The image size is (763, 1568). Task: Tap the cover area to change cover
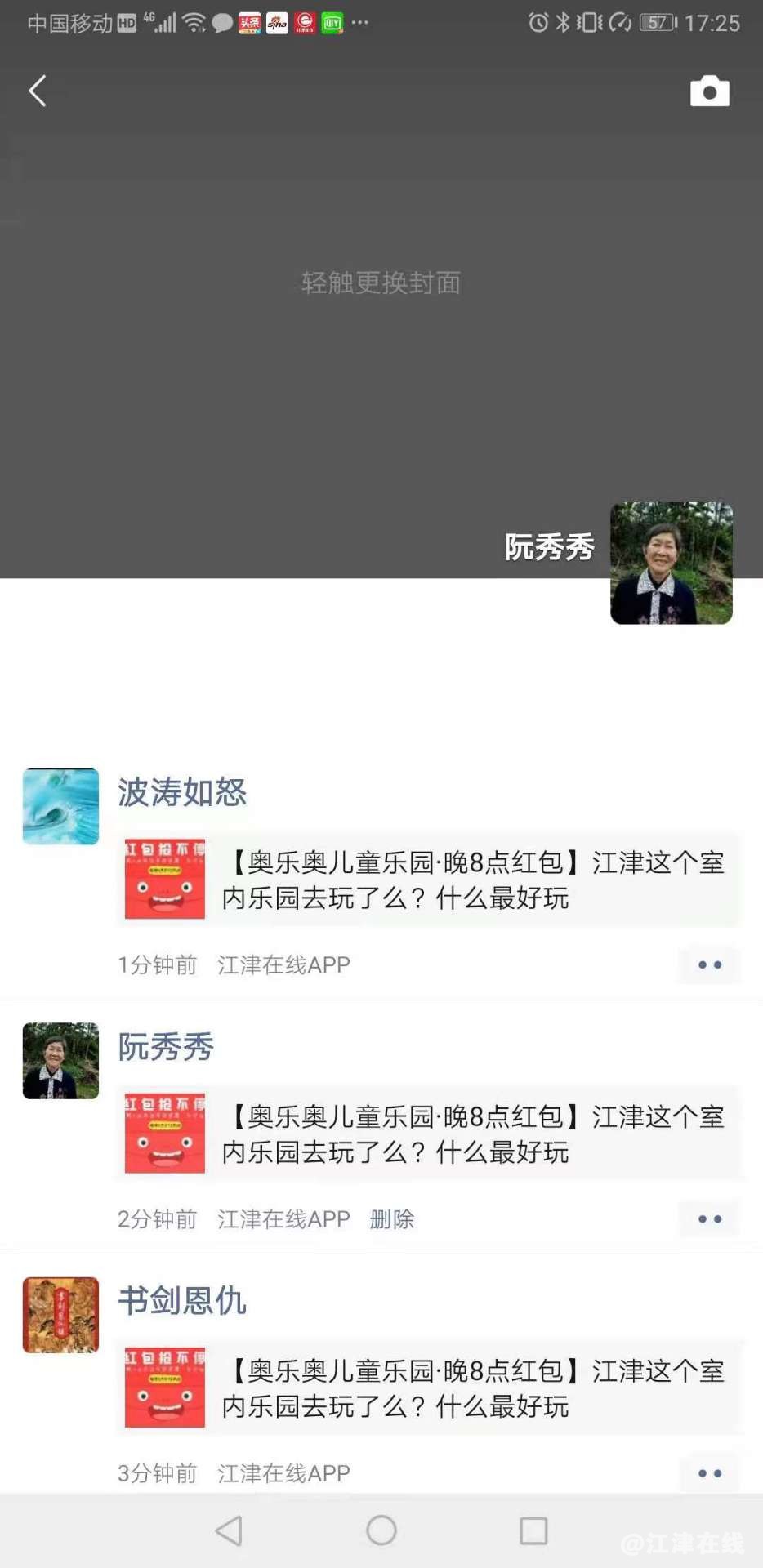tap(381, 283)
